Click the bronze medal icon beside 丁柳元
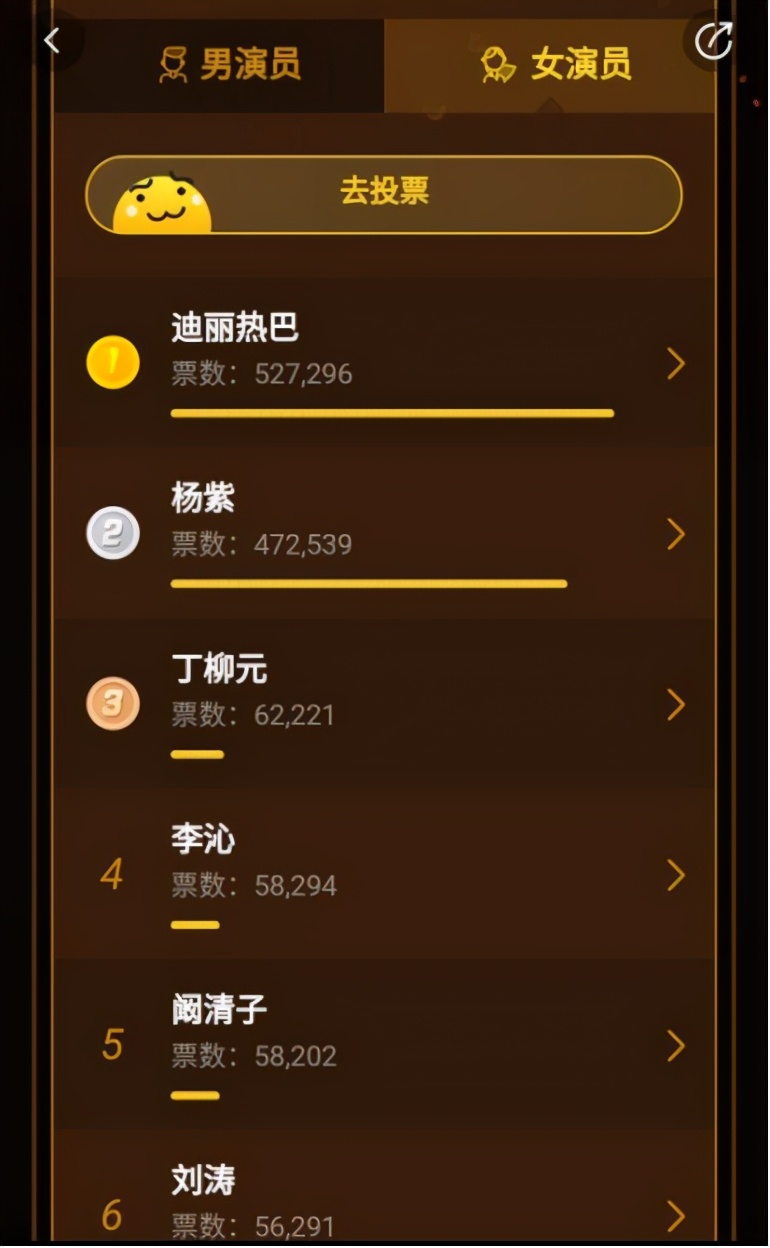Screen dimensions: 770x1248 112,704
